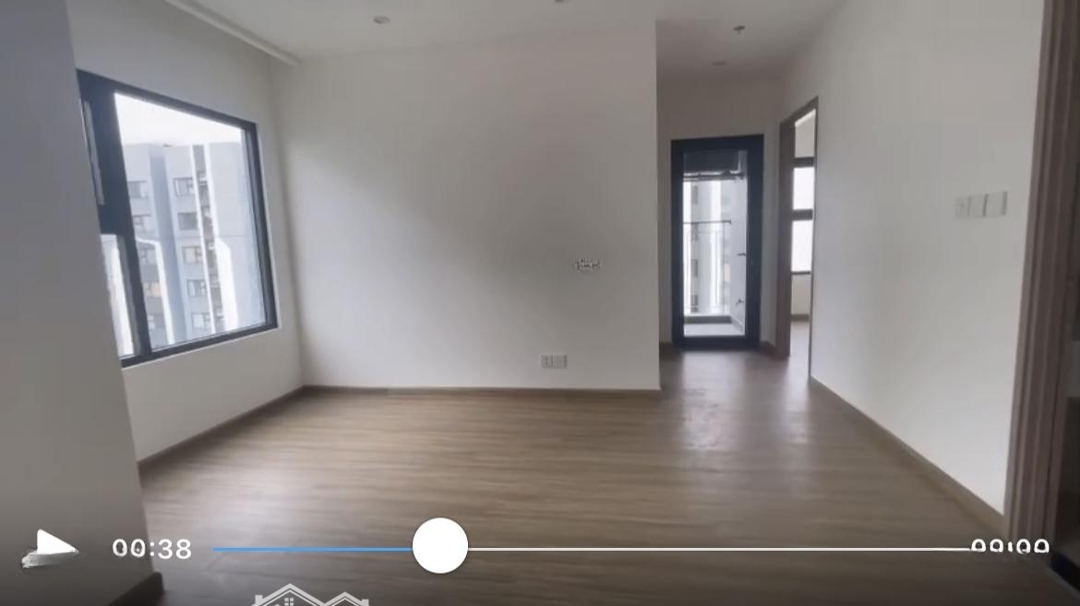This screenshot has height=606, width=1080.
Task: Play the paused video
Action: (x=50, y=548)
